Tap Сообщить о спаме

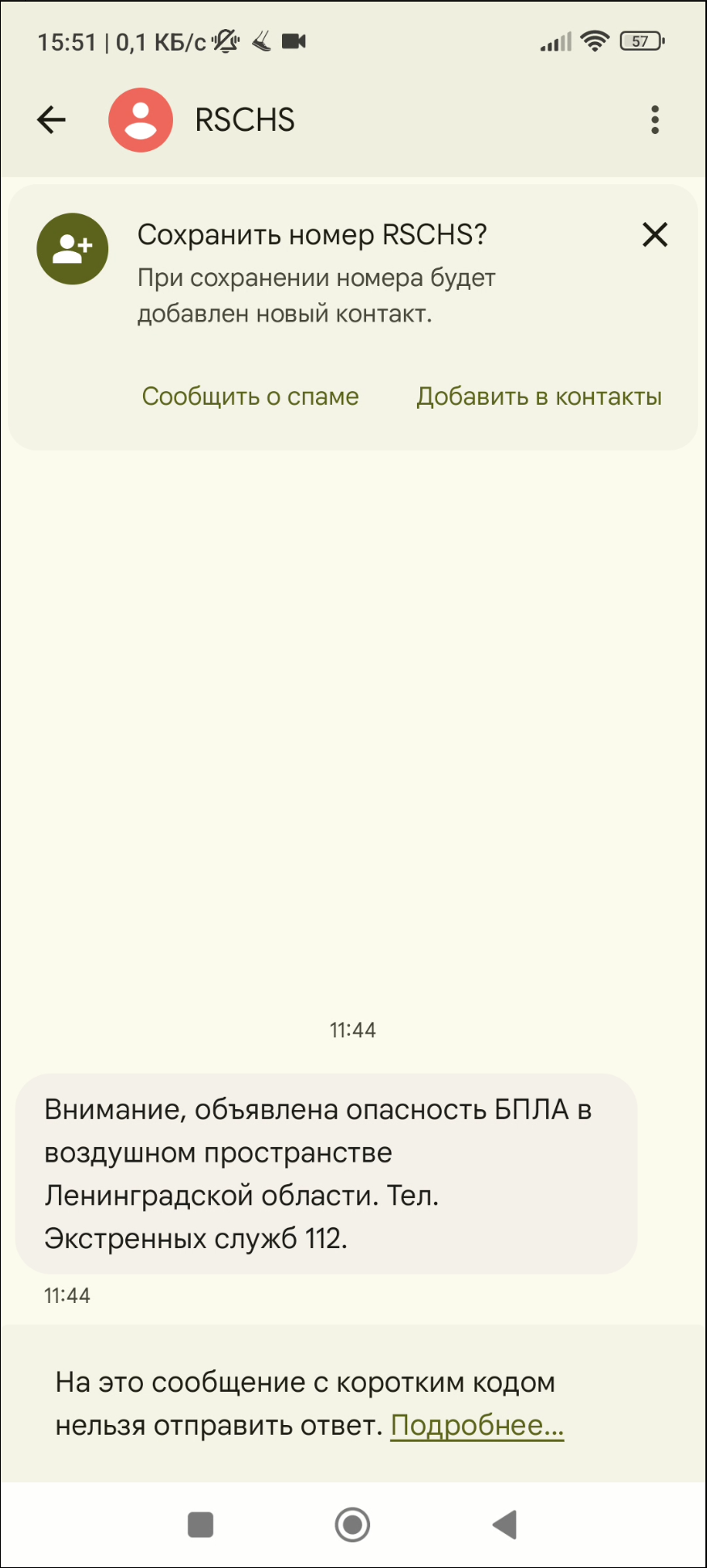pos(250,397)
